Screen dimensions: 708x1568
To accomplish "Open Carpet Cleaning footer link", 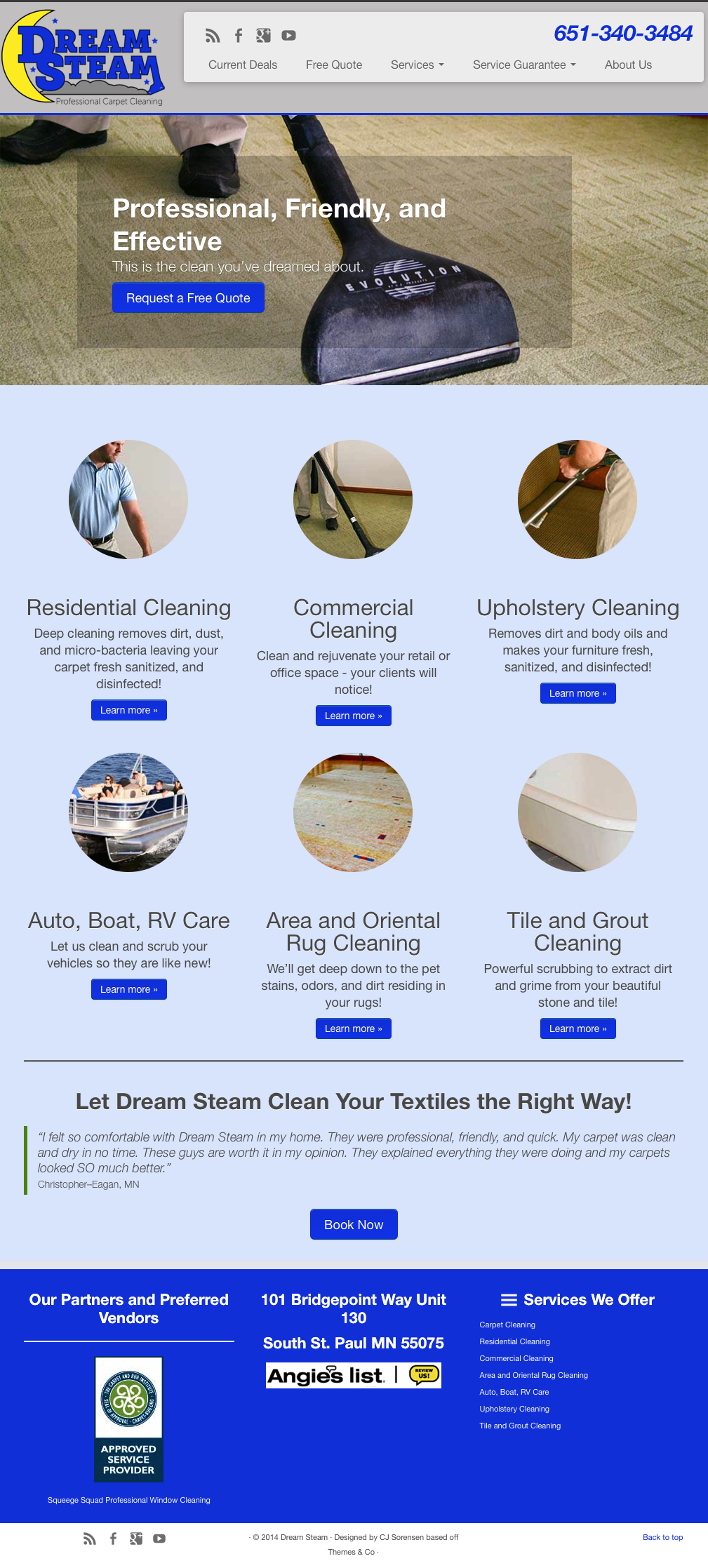I will point(507,1325).
